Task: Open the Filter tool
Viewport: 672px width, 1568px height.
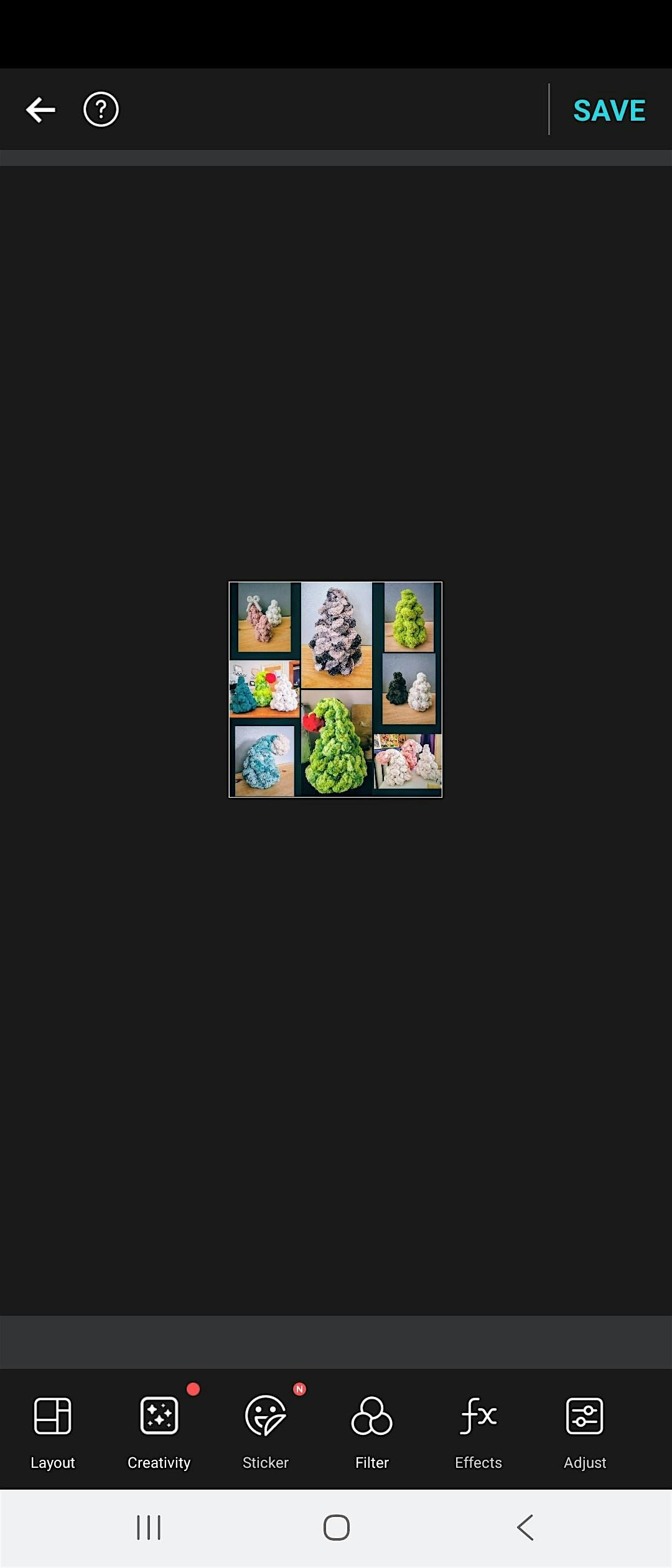Action: [372, 1427]
